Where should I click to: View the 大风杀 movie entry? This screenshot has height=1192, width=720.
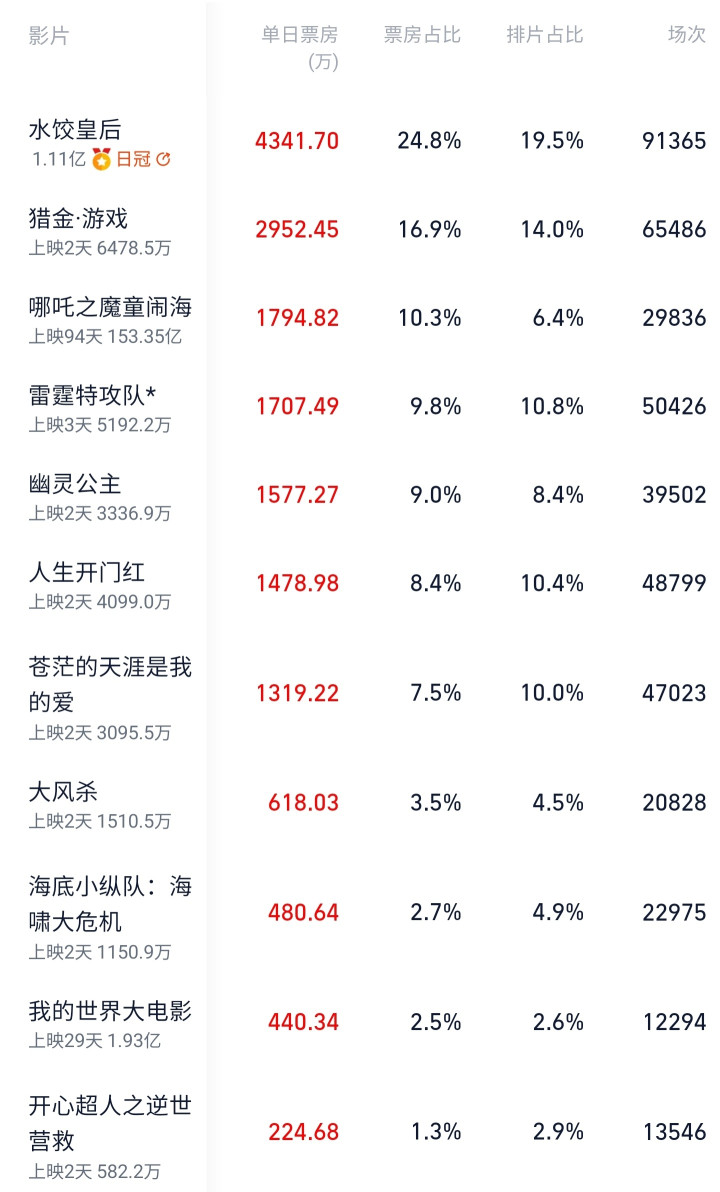[360, 803]
